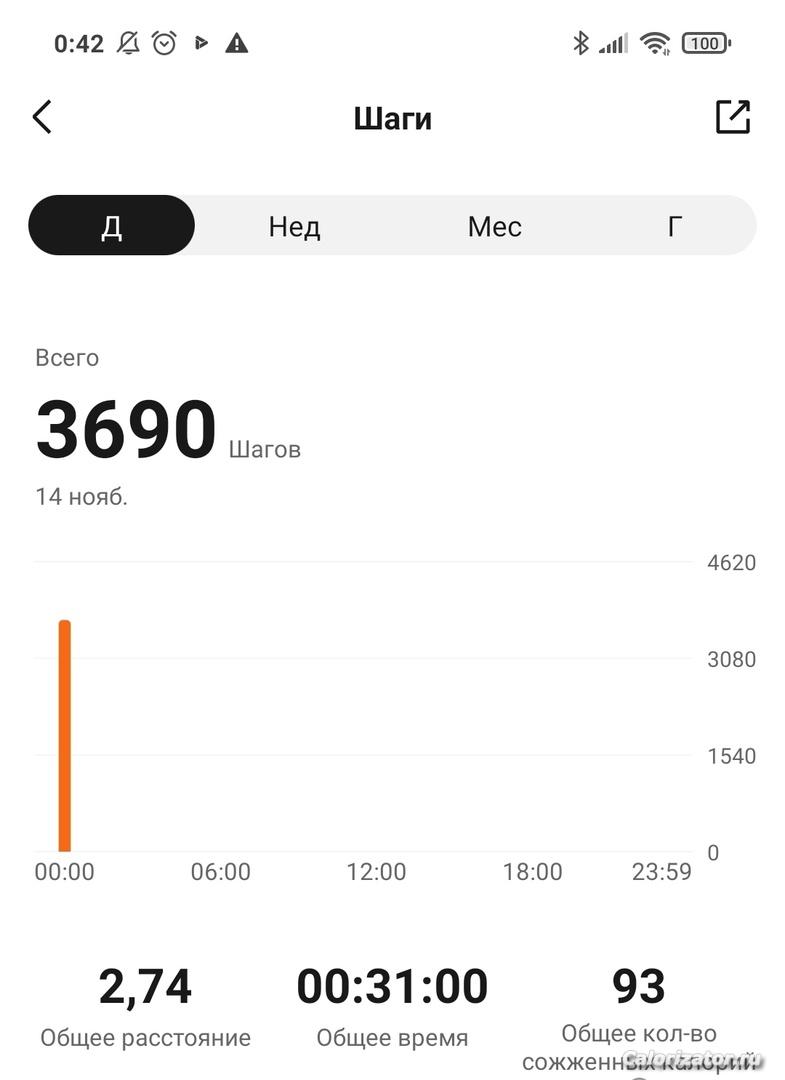Viewport: 785px width, 1080px height.
Task: Share the steps statistics
Action: [732, 117]
